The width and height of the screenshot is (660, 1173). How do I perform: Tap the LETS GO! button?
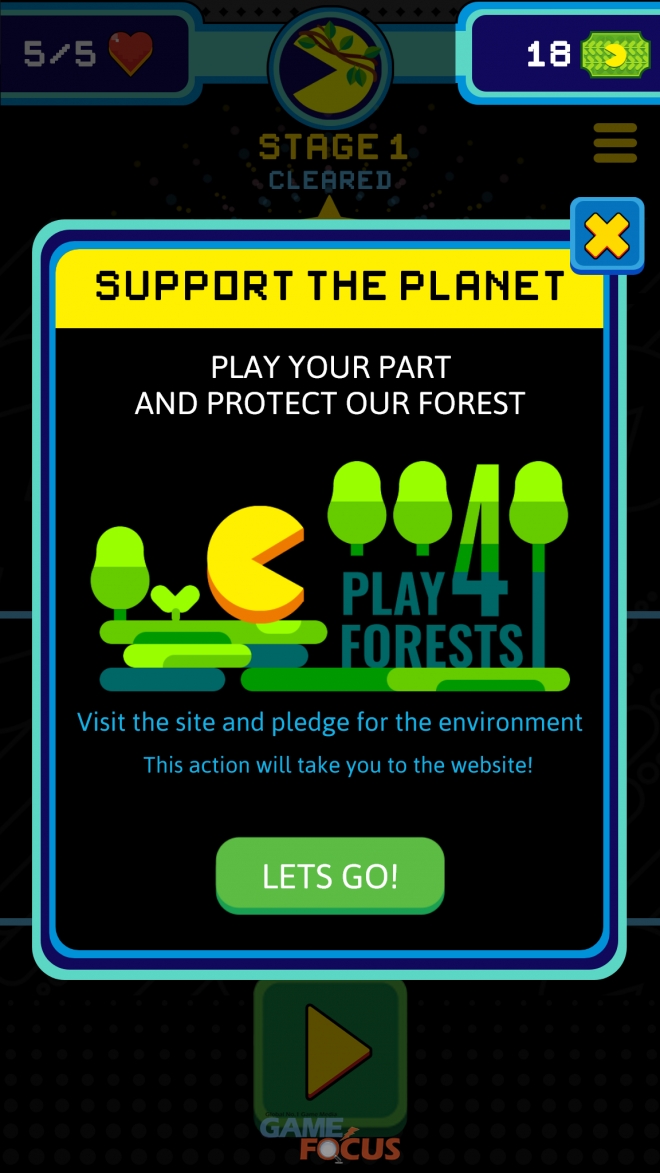330,876
